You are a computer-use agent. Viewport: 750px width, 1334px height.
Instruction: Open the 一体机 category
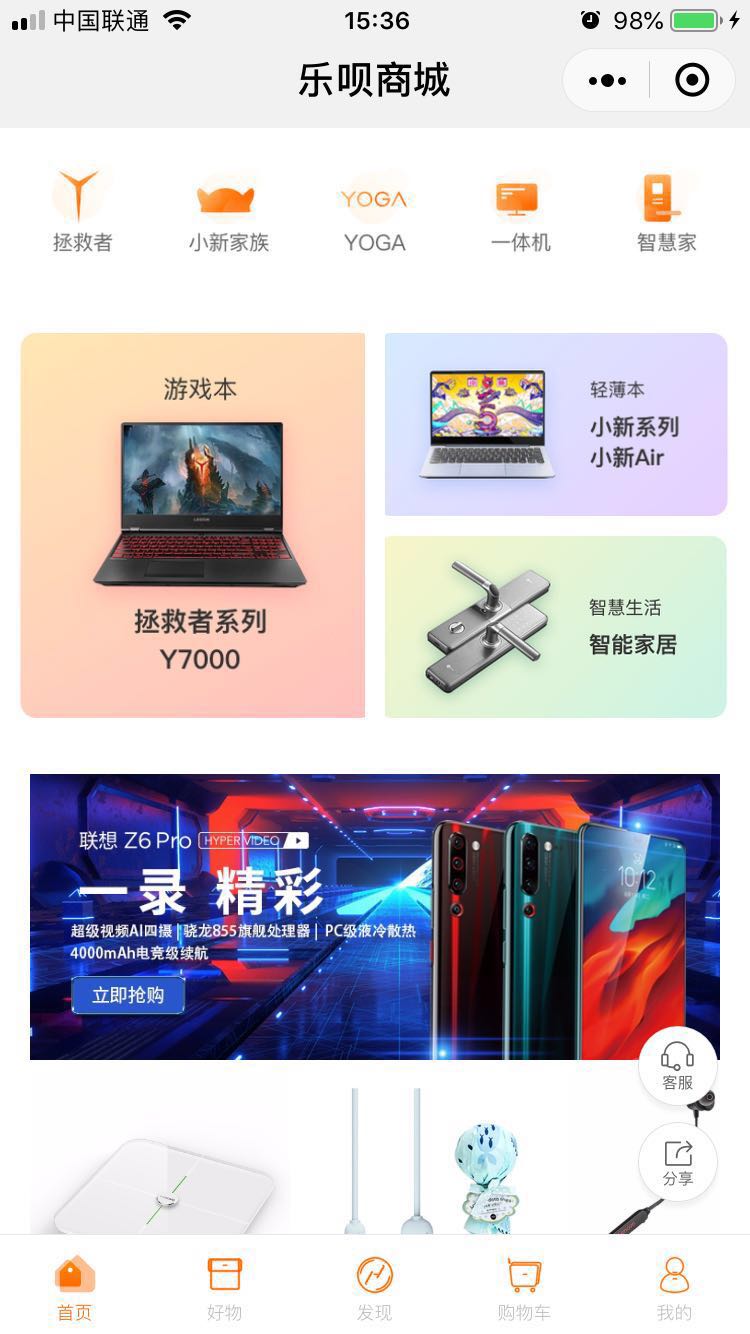tap(520, 211)
